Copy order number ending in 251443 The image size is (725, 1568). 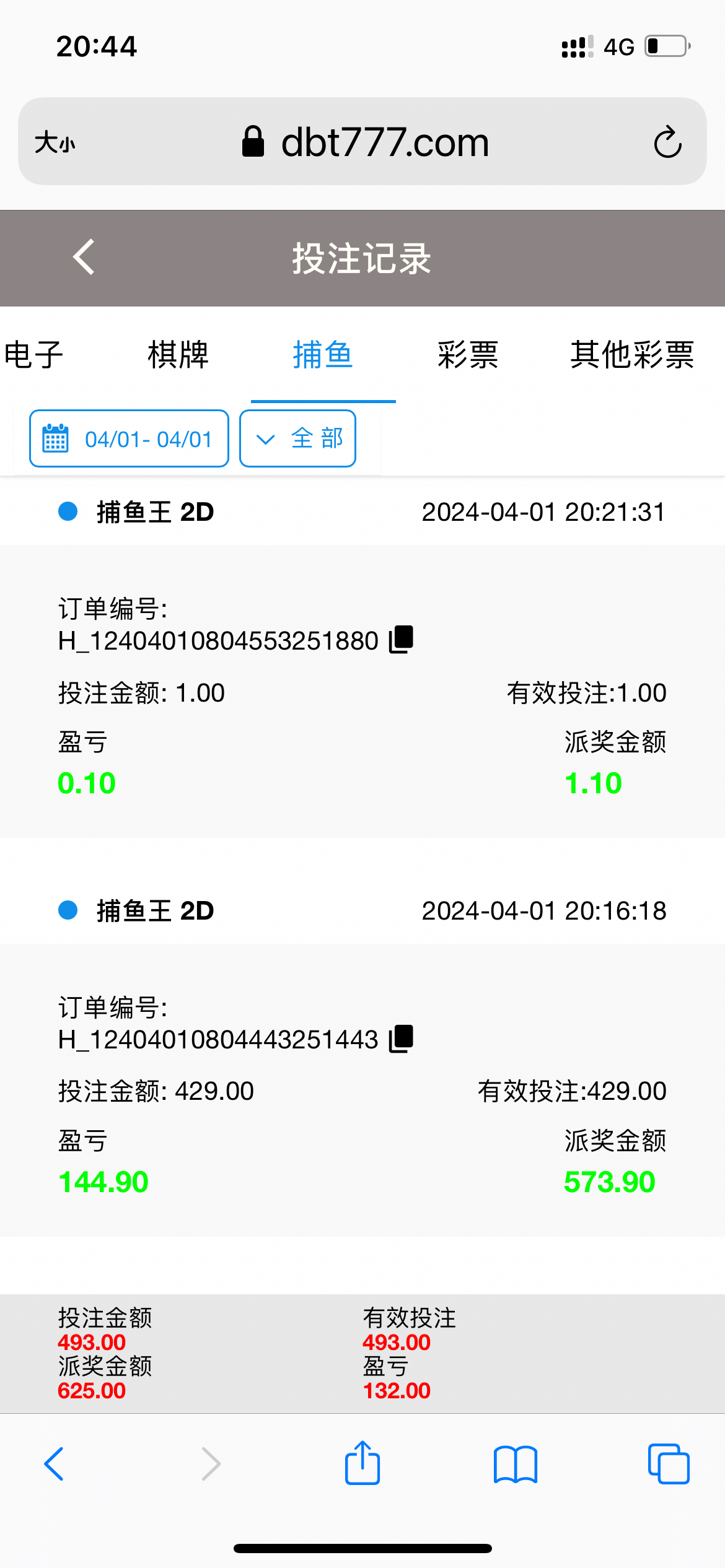(x=401, y=1039)
